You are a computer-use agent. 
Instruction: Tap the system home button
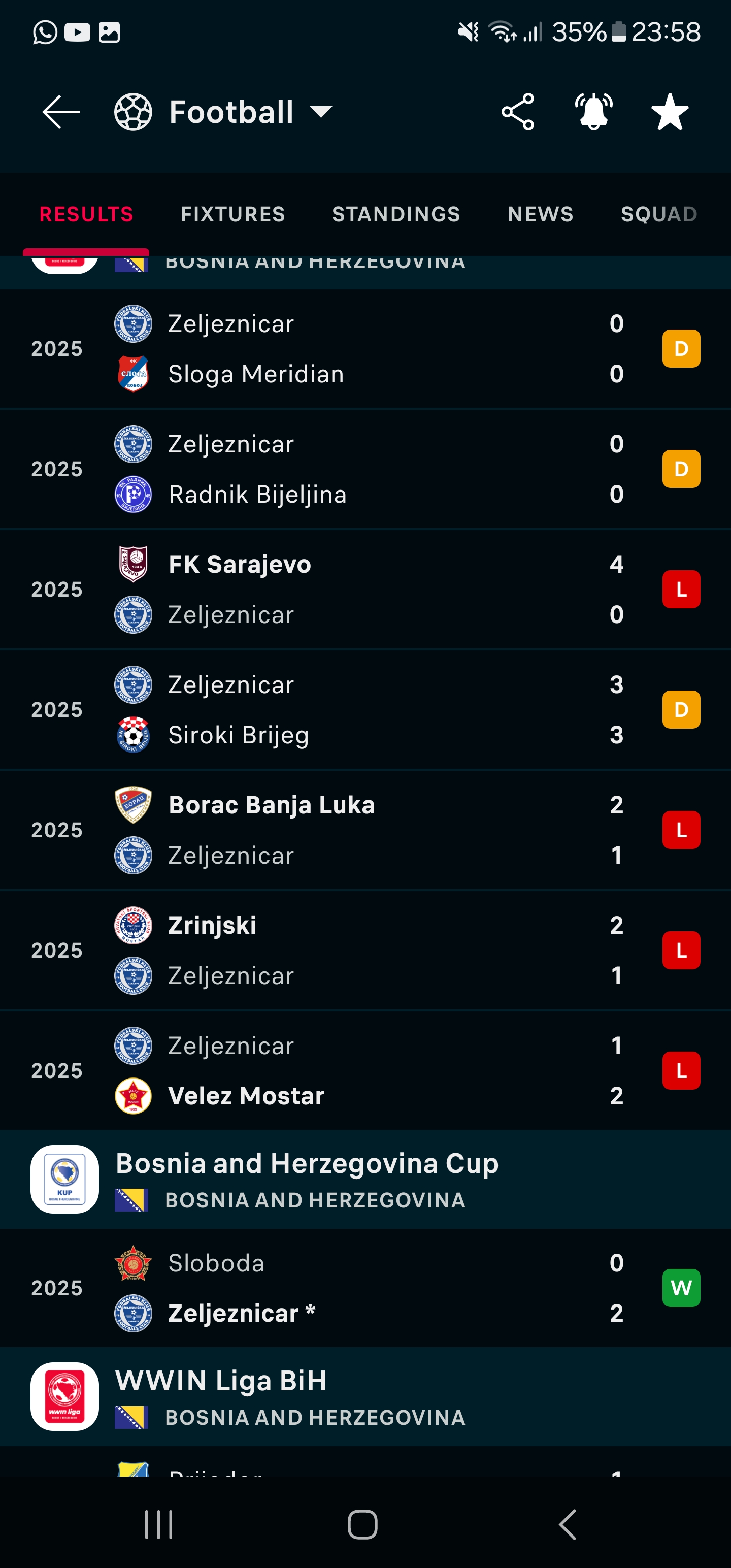(363, 1525)
